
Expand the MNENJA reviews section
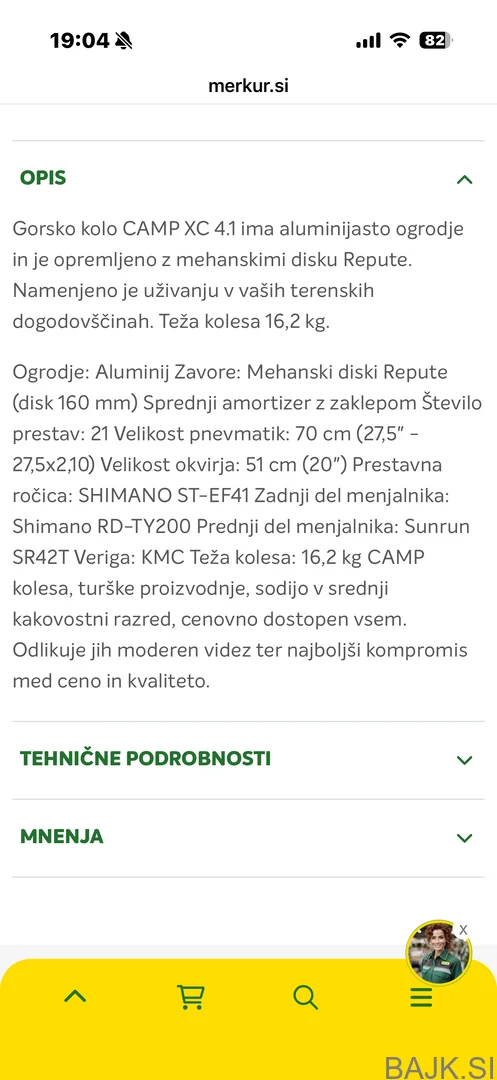tap(248, 838)
